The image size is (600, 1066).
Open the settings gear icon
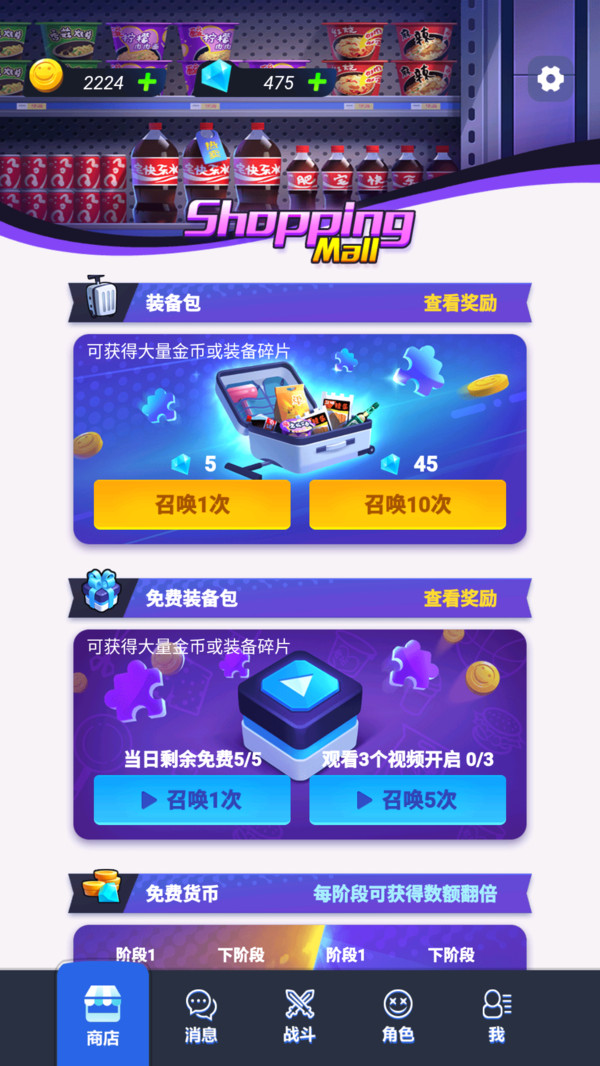click(x=551, y=80)
